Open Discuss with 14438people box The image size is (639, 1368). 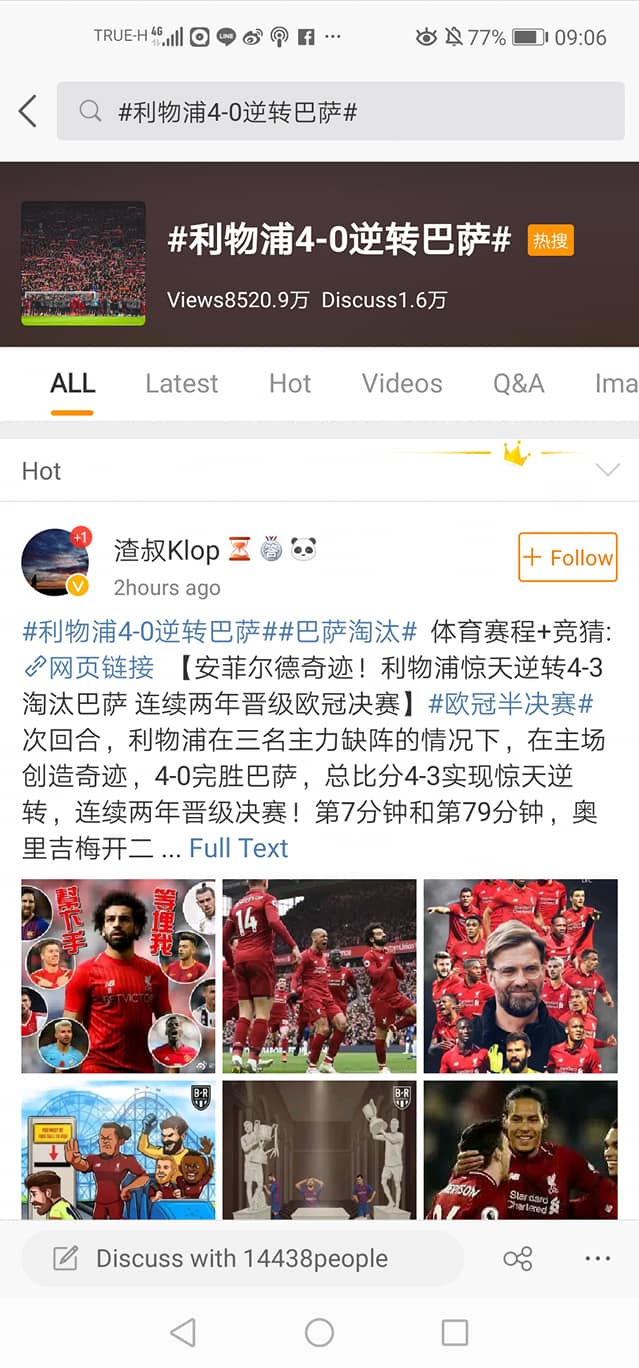click(x=242, y=1258)
